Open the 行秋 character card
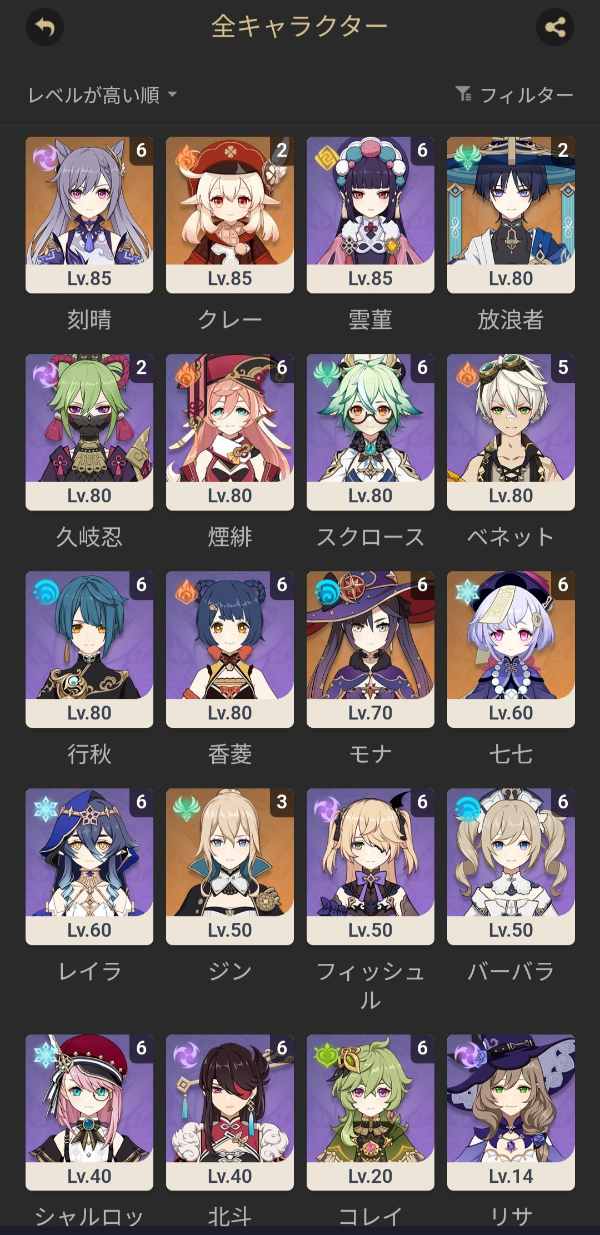600x1235 pixels. click(x=89, y=649)
